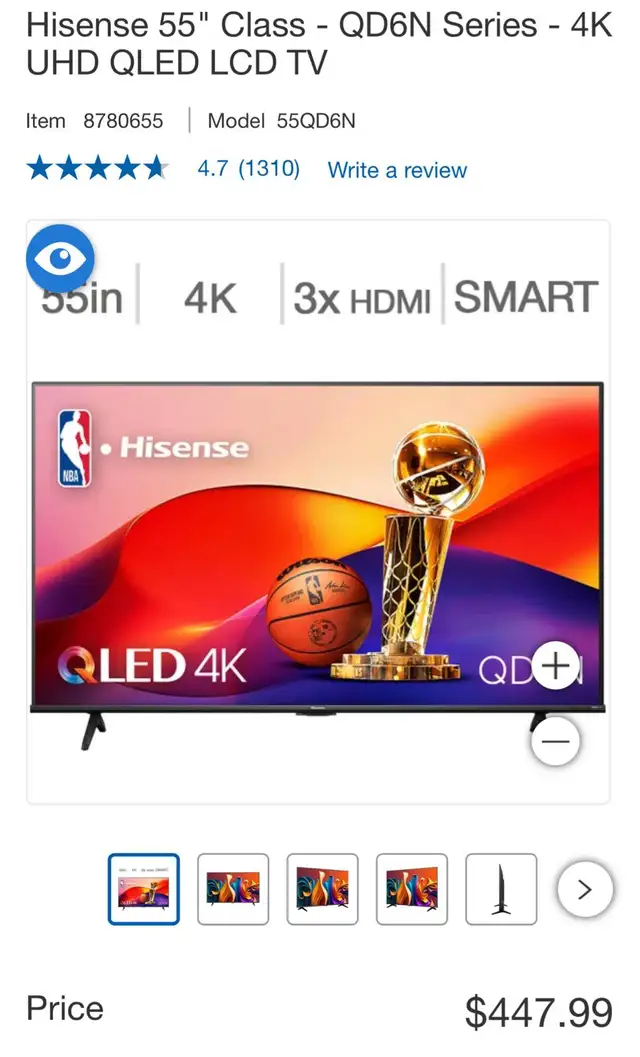This screenshot has width=640, height=1057.
Task: Select the first highlighted product thumbnail
Action: [x=144, y=889]
